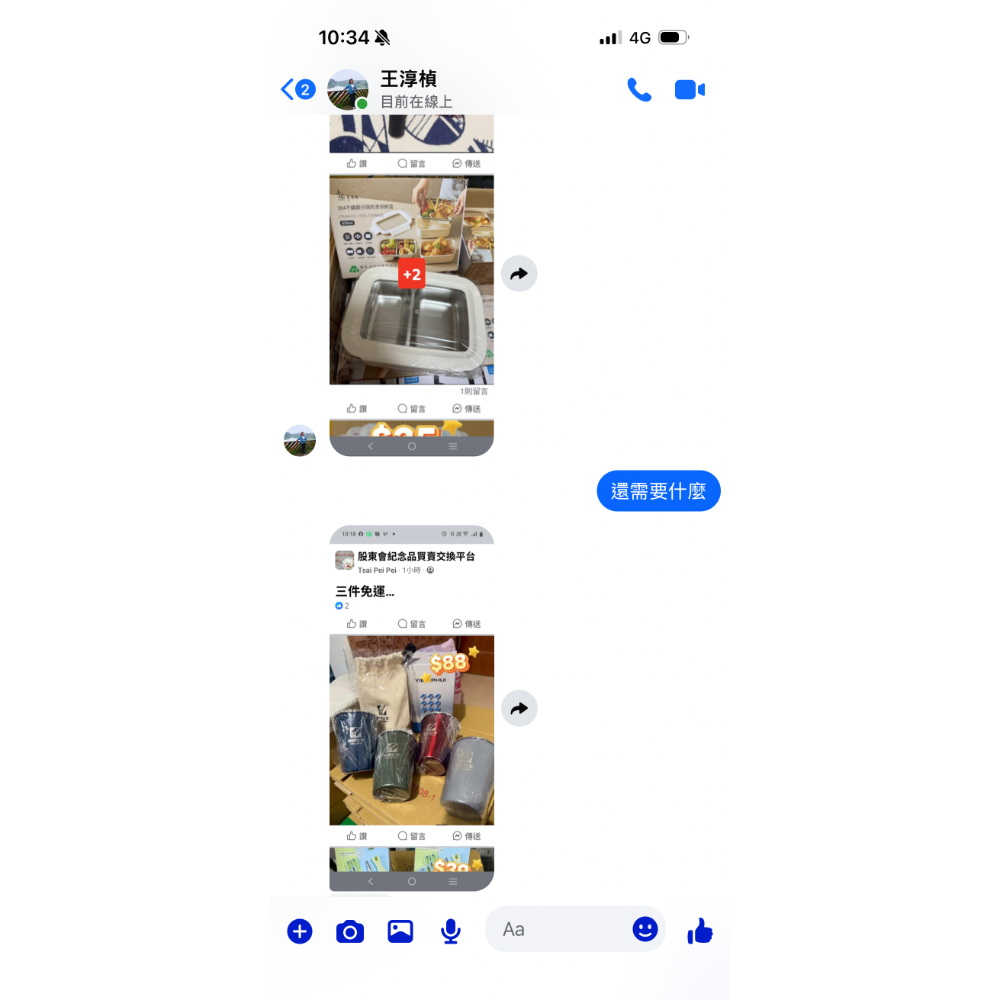Image resolution: width=1000 pixels, height=1000 pixels.
Task: Forward the lunch box screenshot
Action: [519, 273]
